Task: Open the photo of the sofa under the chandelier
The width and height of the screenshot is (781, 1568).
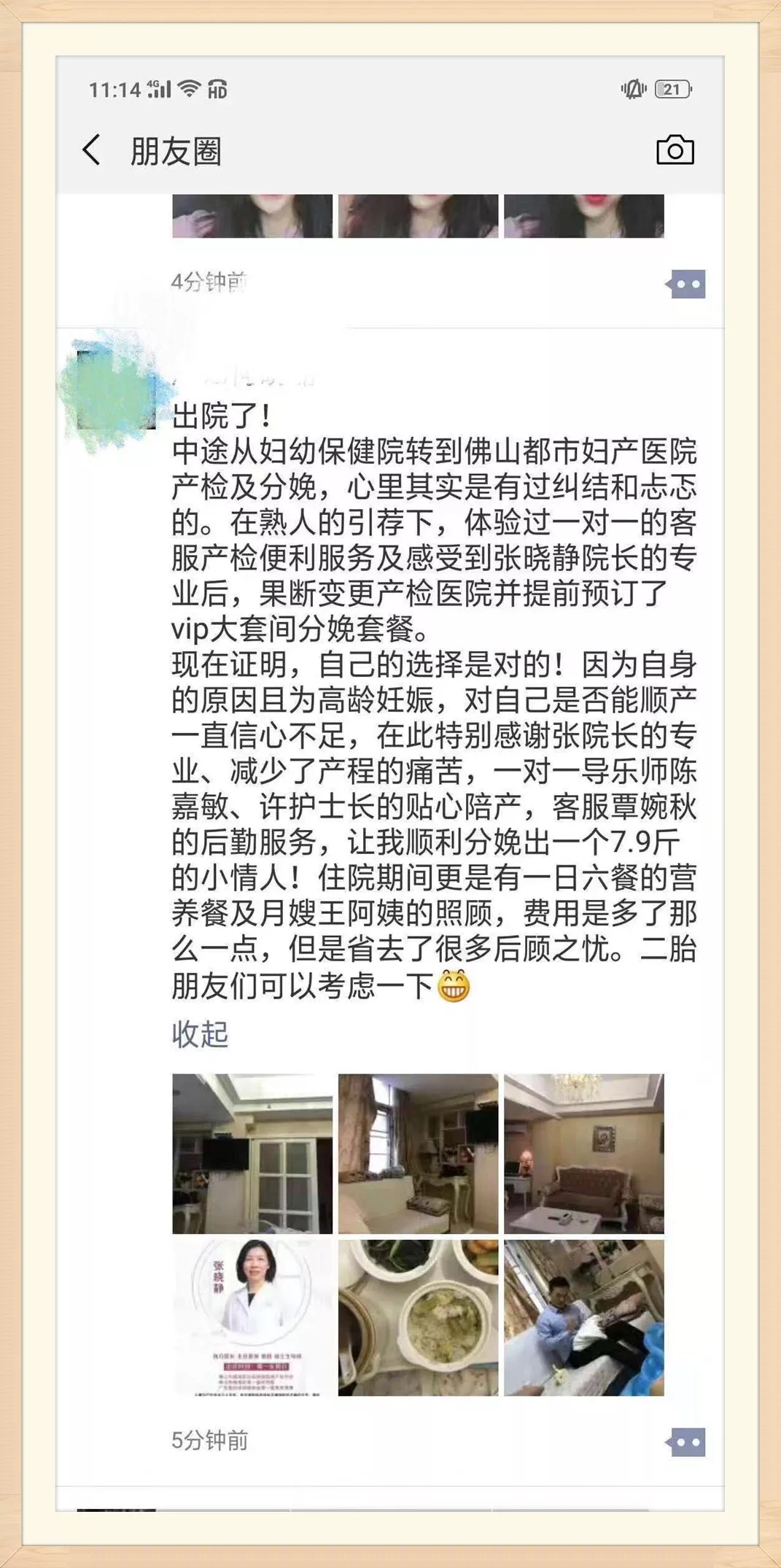Action: pyautogui.click(x=583, y=1153)
